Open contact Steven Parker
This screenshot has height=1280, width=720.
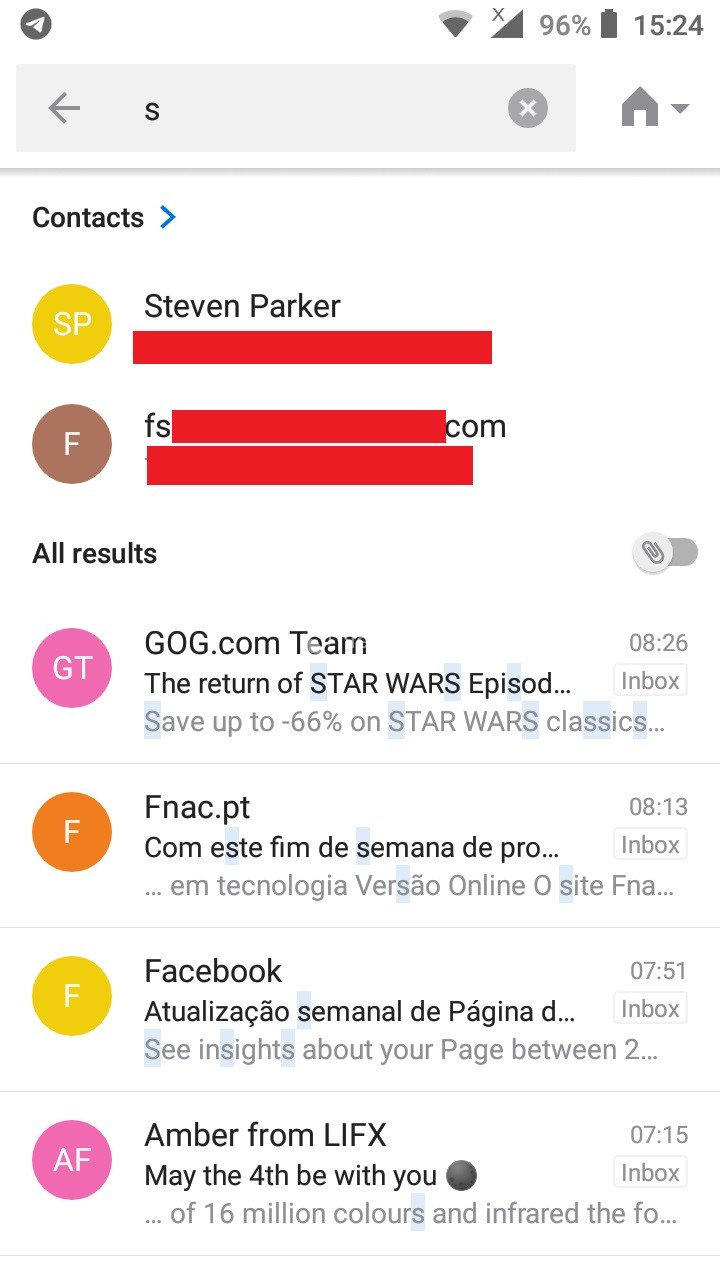[x=360, y=323]
